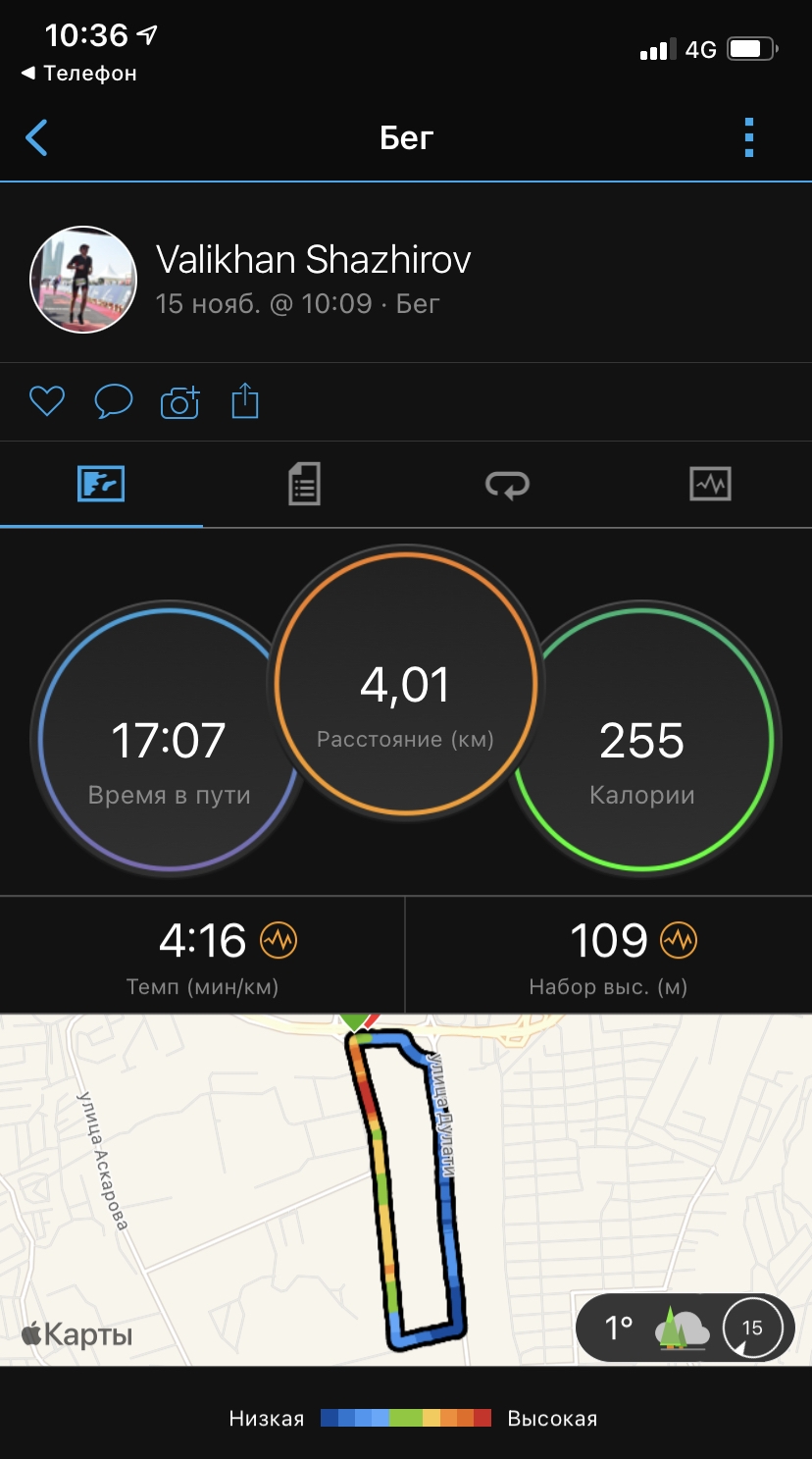This screenshot has height=1459, width=812.
Task: Open comments for this activity
Action: pos(113,401)
